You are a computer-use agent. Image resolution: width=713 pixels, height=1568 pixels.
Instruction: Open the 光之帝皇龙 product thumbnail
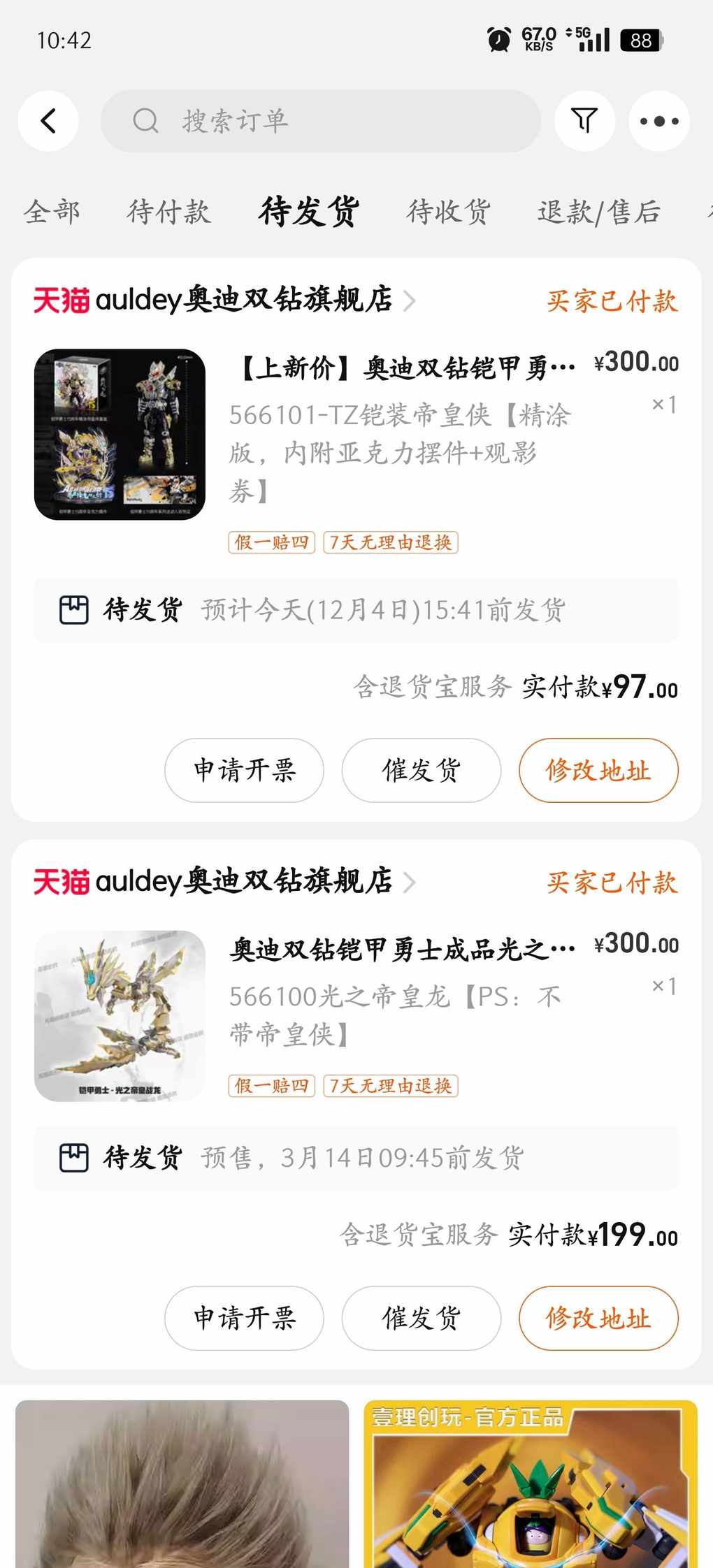(x=120, y=1015)
